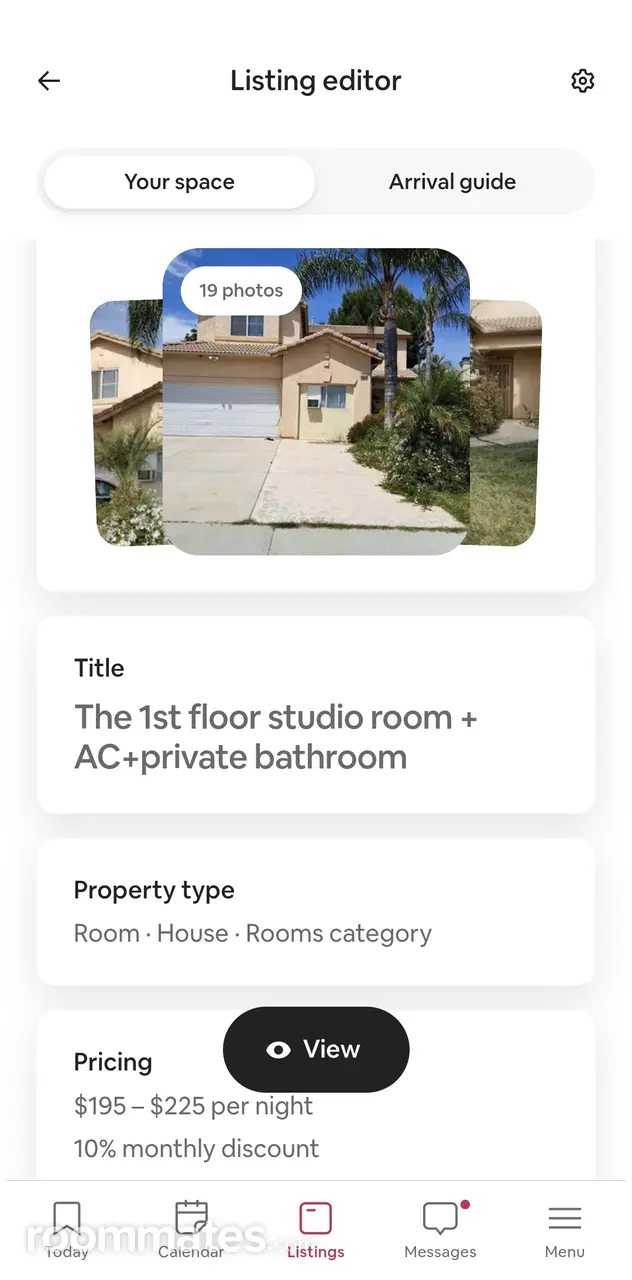Open the 19 photos gallery
Image resolution: width=632 pixels, height=1280 pixels.
(316, 400)
